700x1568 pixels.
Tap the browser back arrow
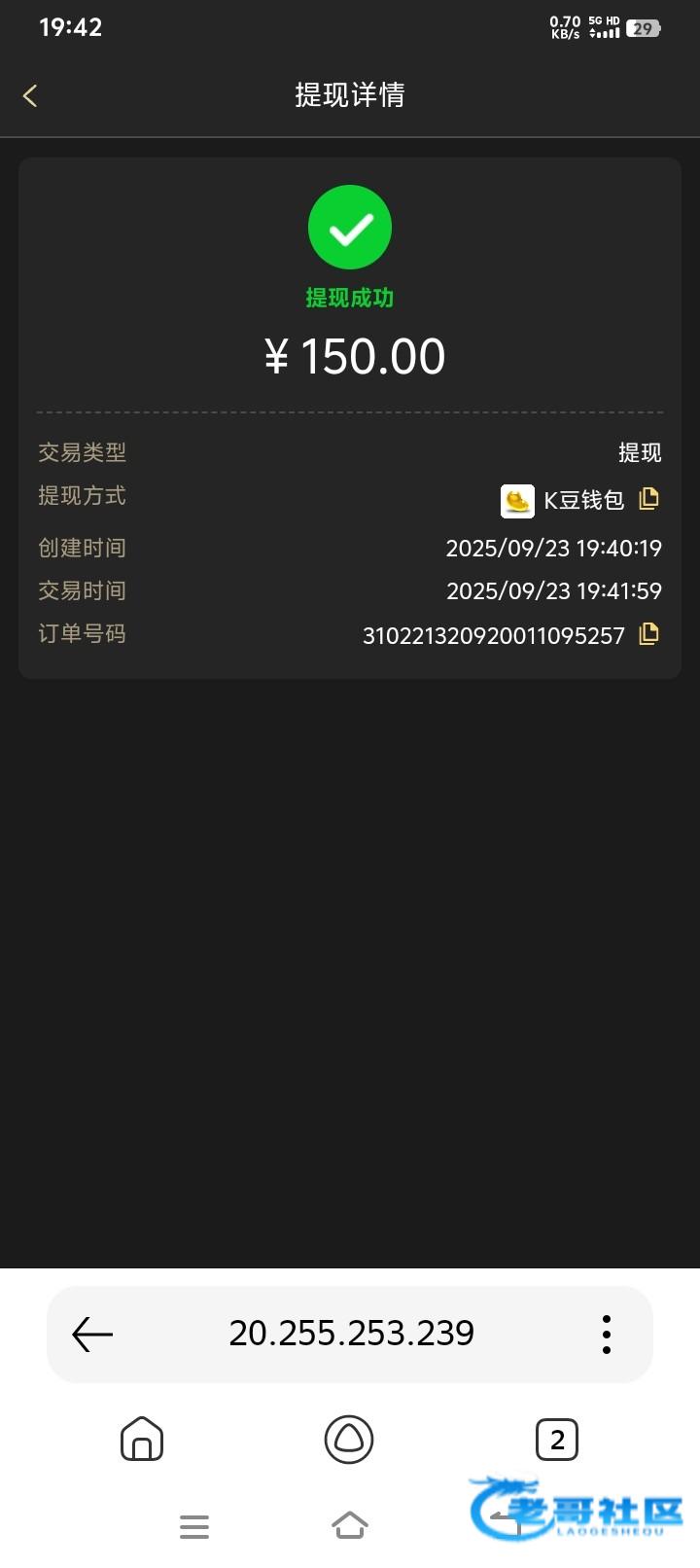(93, 1334)
